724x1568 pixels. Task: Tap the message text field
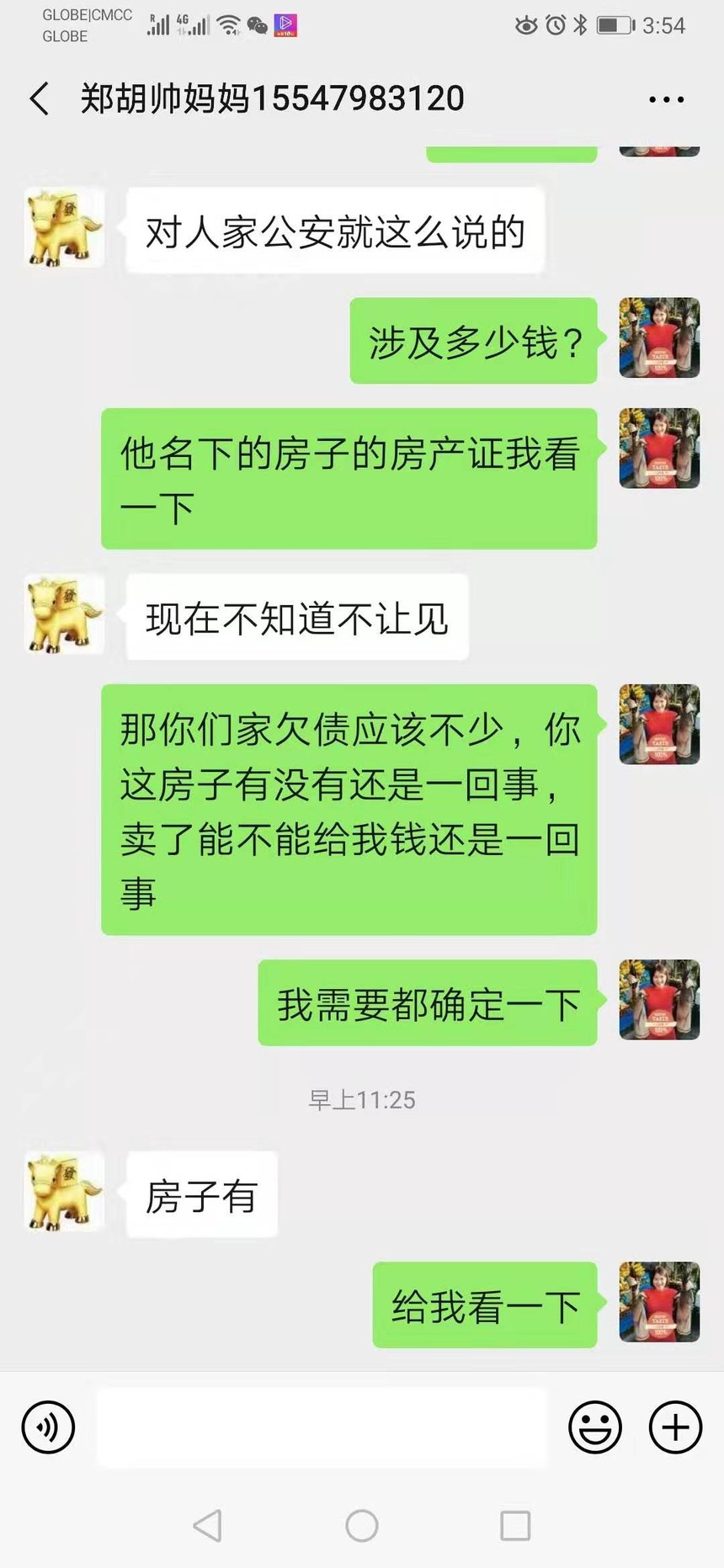pyautogui.click(x=322, y=1427)
